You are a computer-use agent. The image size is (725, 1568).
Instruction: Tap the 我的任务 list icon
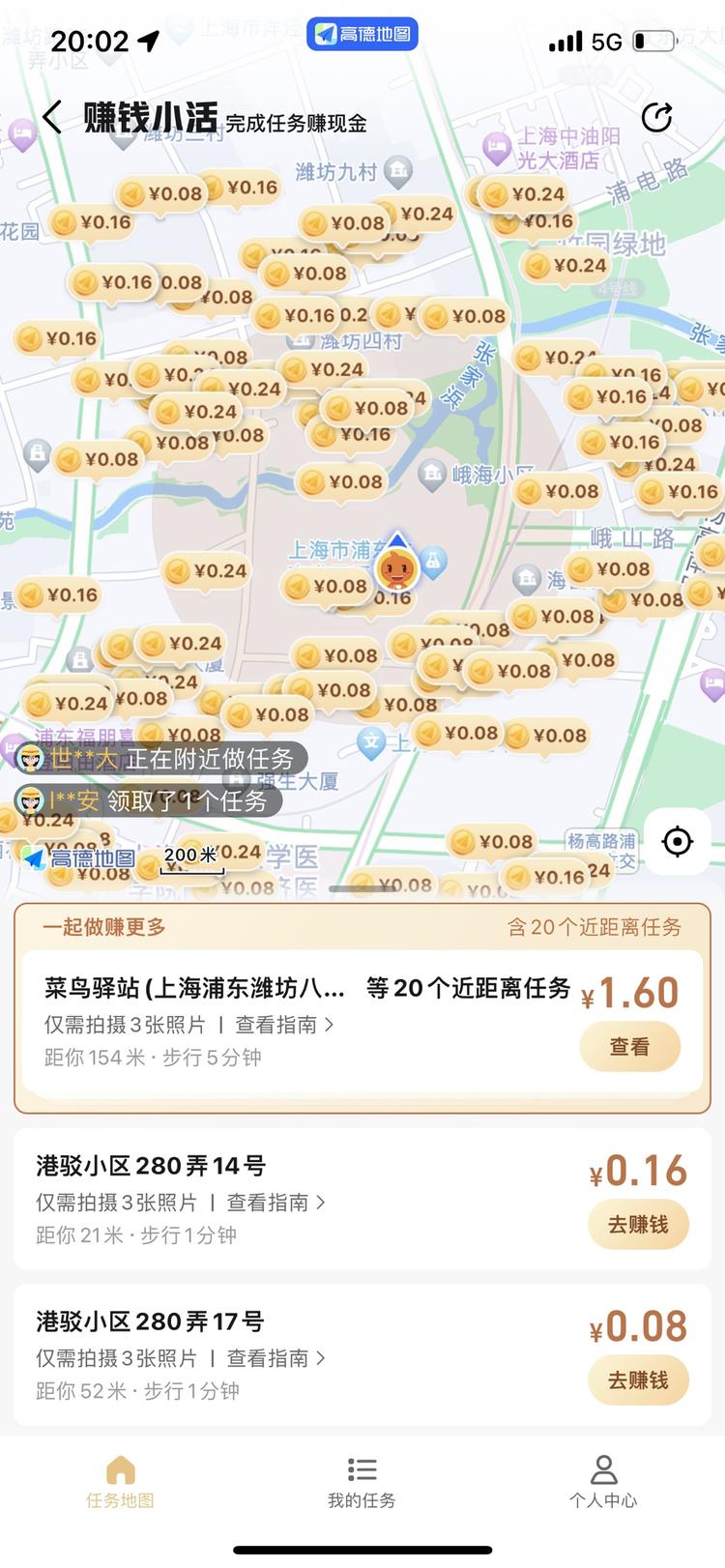362,1469
